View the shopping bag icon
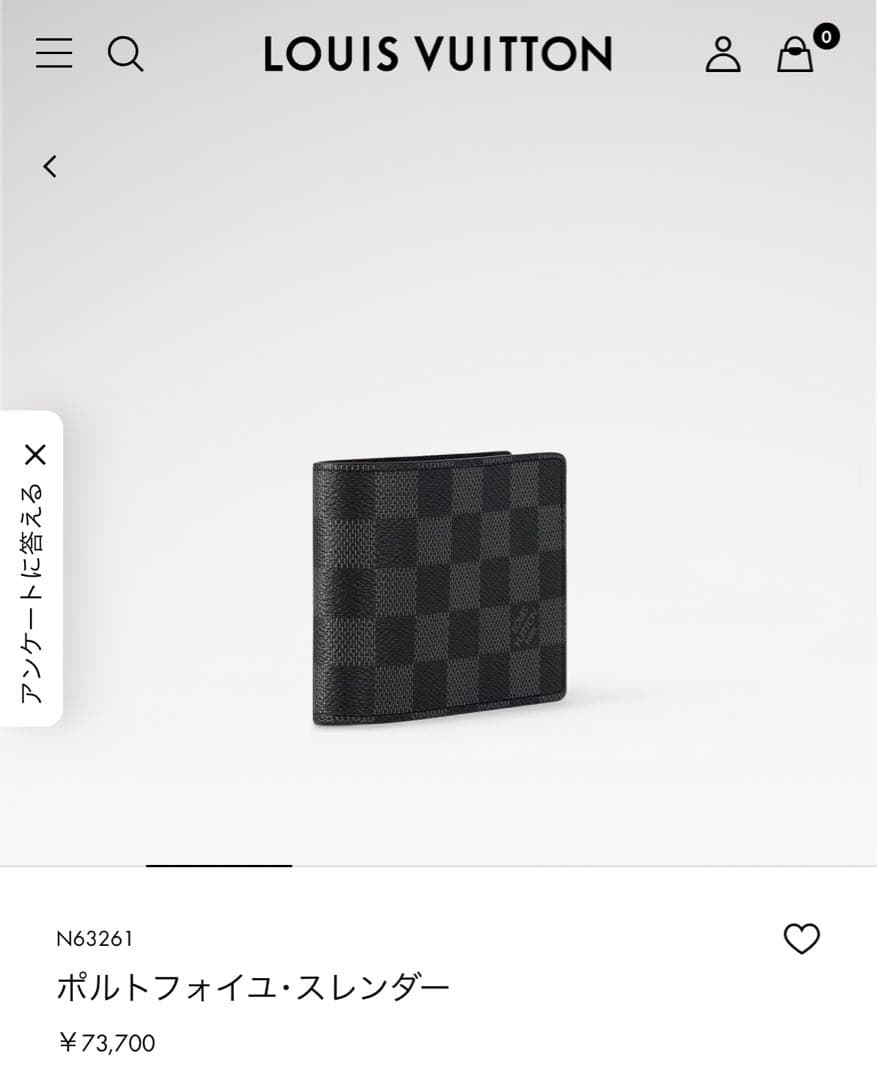Viewport: 877px width, 1080px height. 795,57
